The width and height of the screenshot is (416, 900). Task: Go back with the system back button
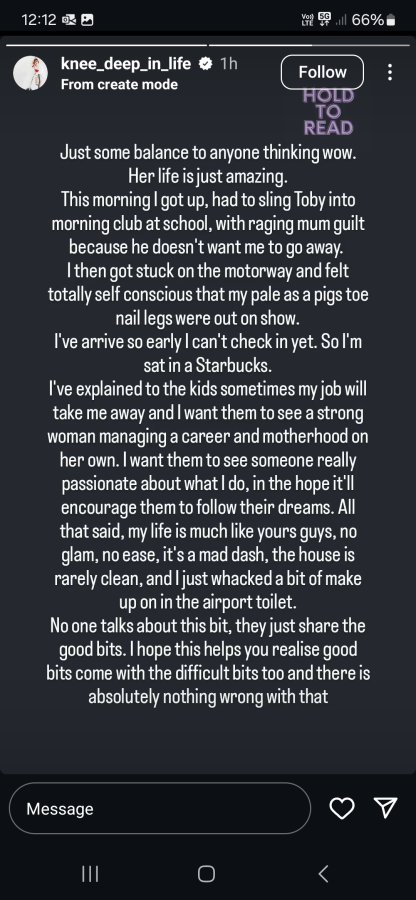coord(323,874)
